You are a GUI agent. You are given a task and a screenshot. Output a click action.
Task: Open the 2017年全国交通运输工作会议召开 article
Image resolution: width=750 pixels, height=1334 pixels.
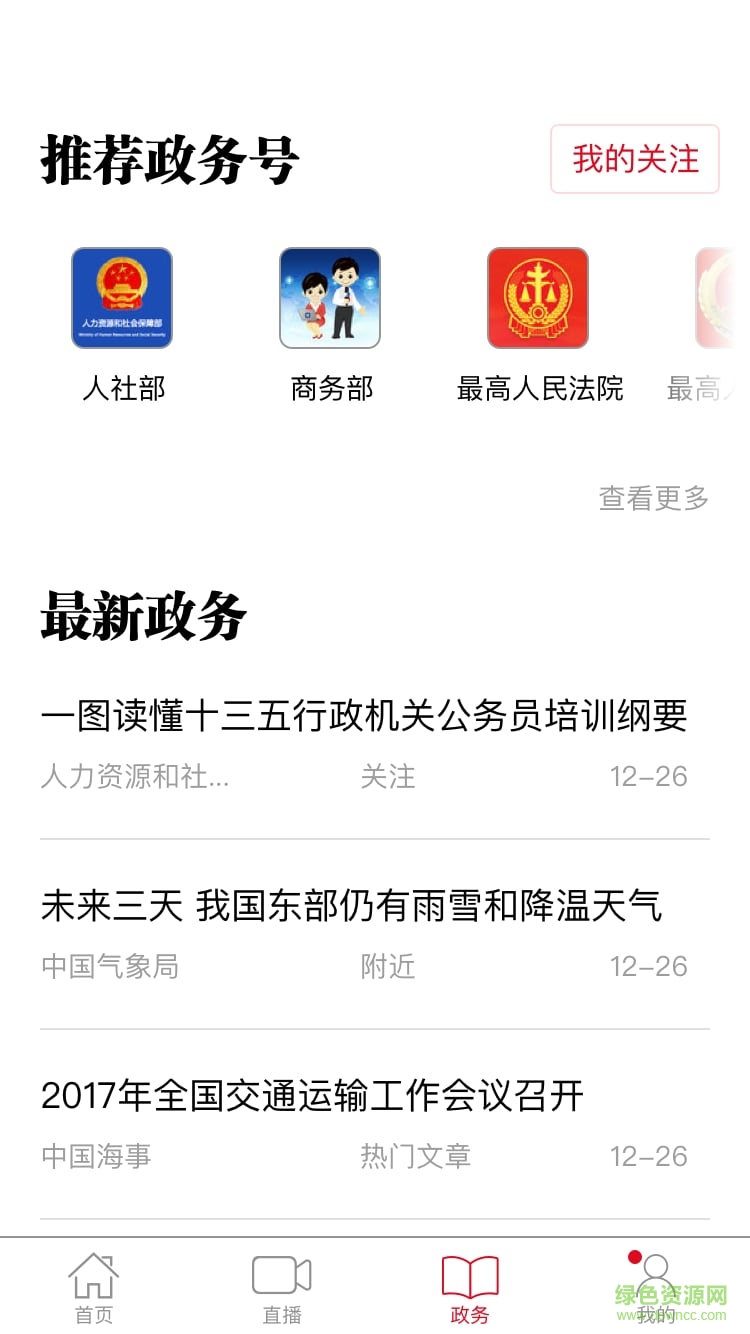pyautogui.click(x=313, y=1097)
